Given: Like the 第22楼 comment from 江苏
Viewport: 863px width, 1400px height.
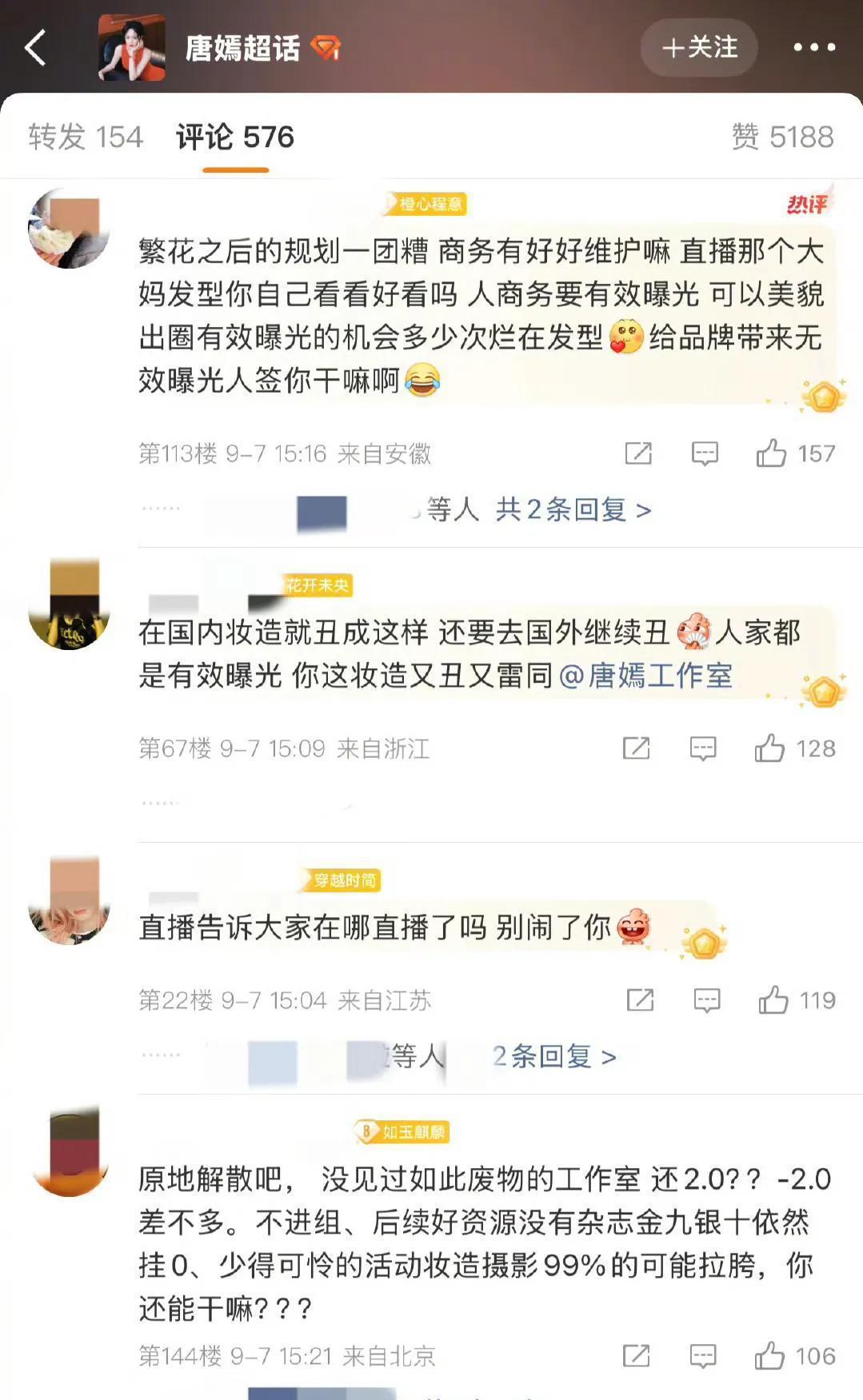Looking at the screenshot, I should point(773,1000).
